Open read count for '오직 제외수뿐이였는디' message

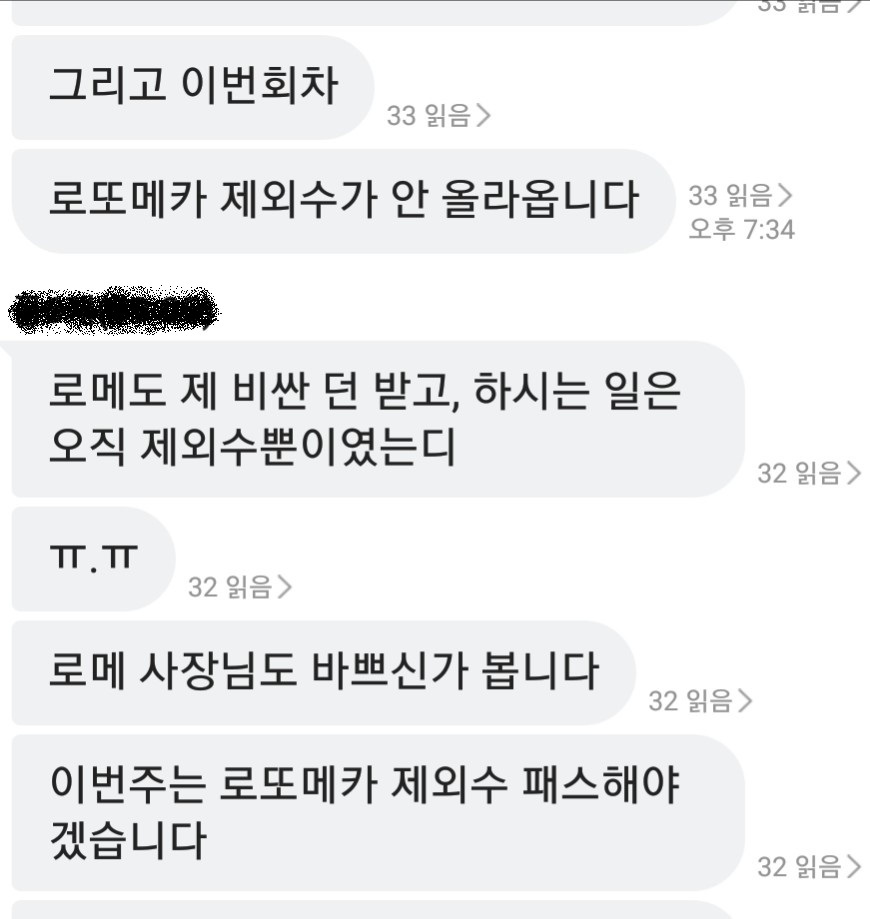pyautogui.click(x=809, y=473)
